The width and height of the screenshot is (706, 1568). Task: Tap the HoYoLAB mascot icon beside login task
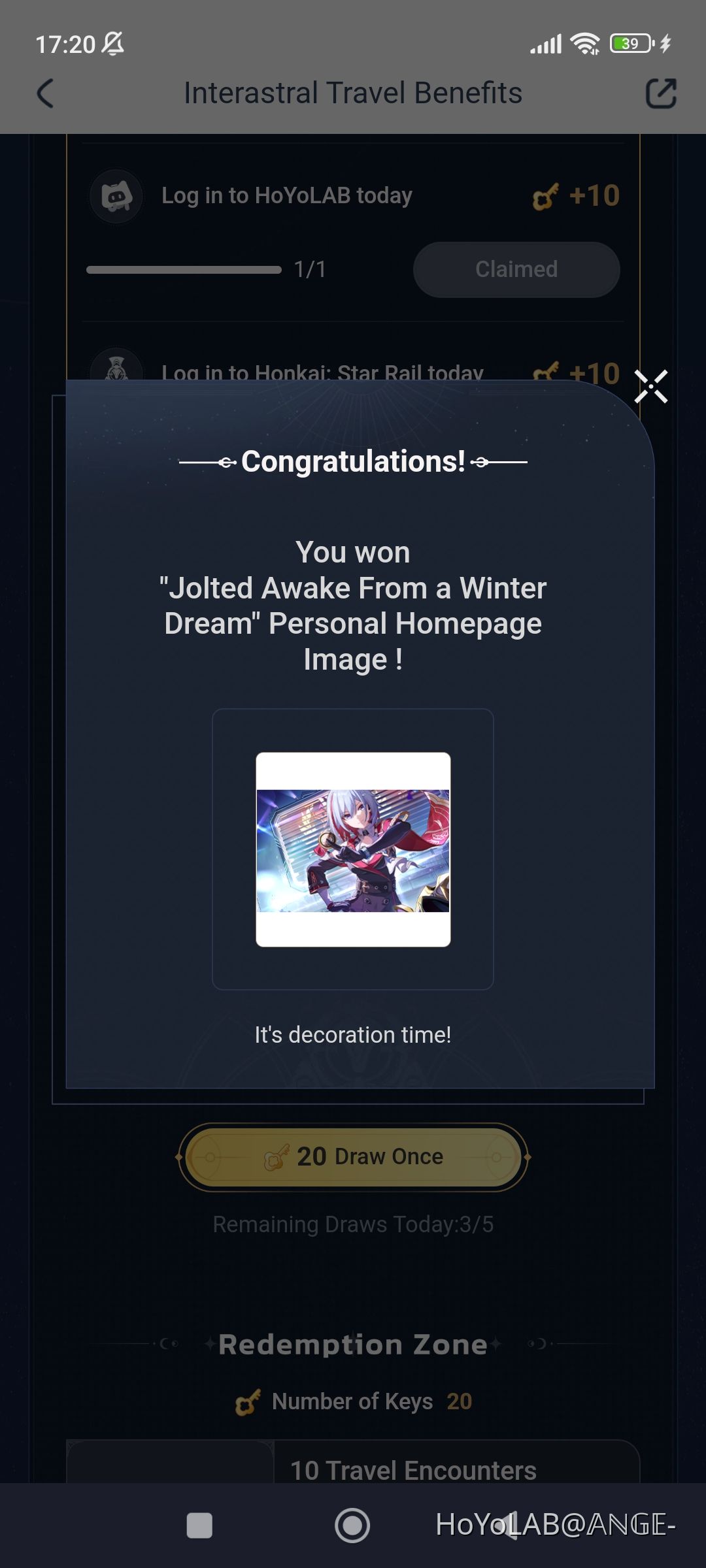116,196
